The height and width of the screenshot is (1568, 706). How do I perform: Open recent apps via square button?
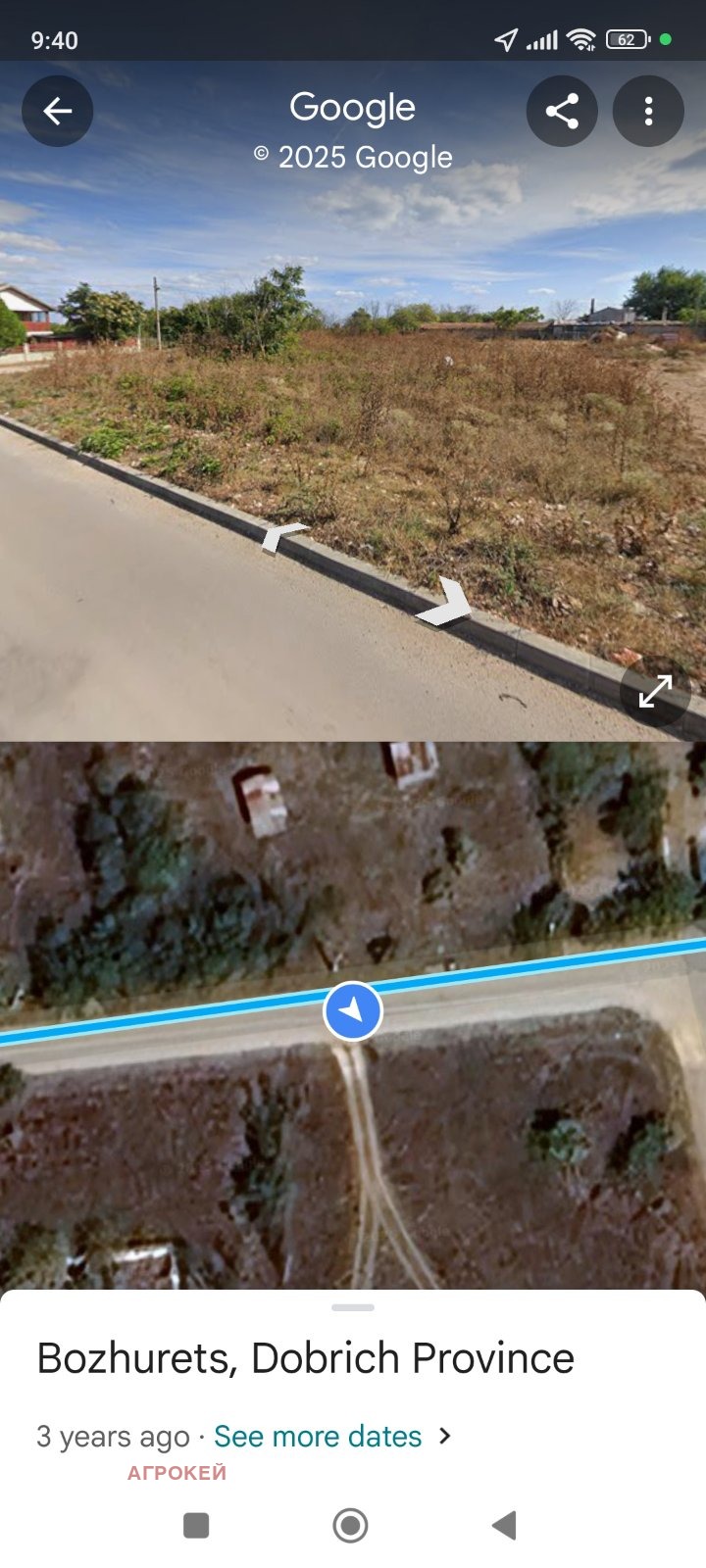click(196, 1525)
